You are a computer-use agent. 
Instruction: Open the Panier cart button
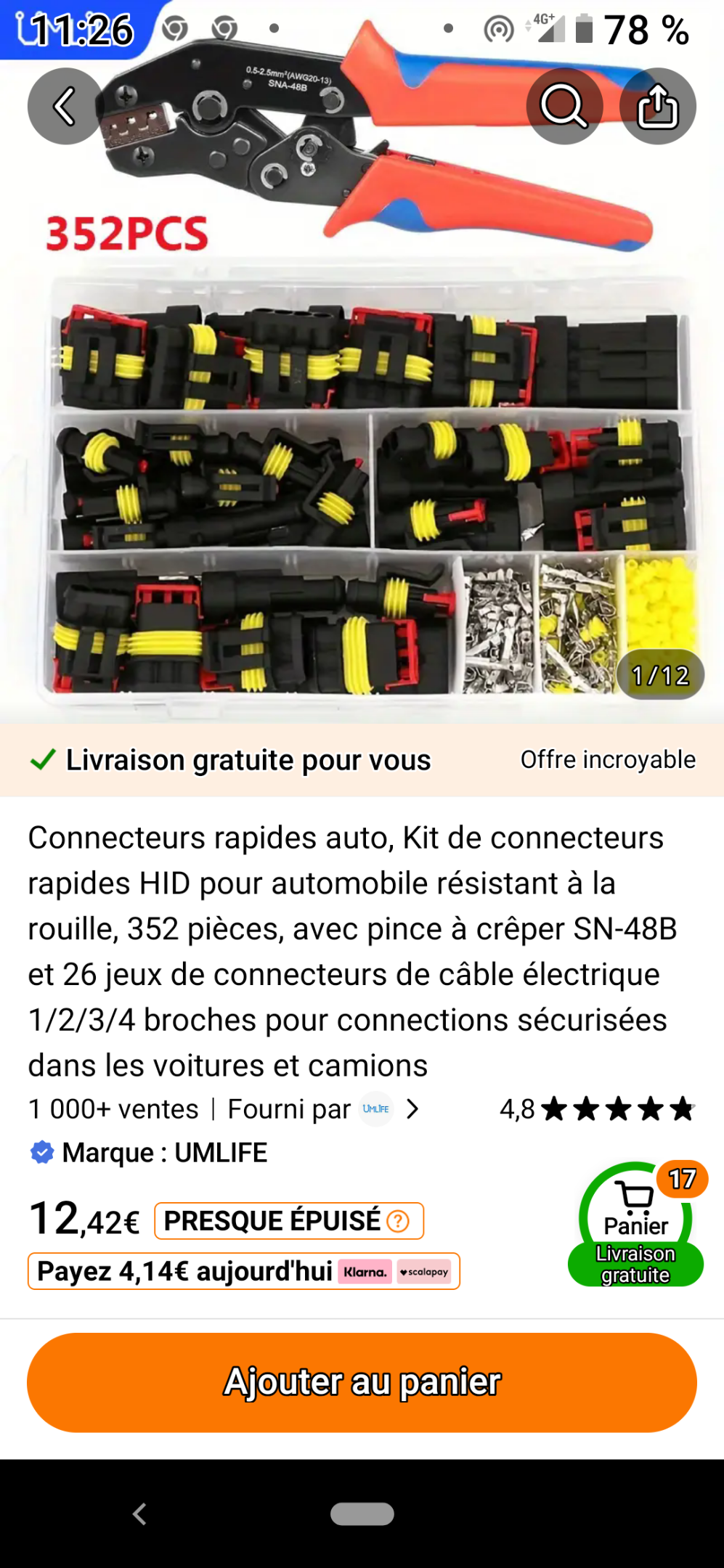pyautogui.click(x=636, y=1224)
